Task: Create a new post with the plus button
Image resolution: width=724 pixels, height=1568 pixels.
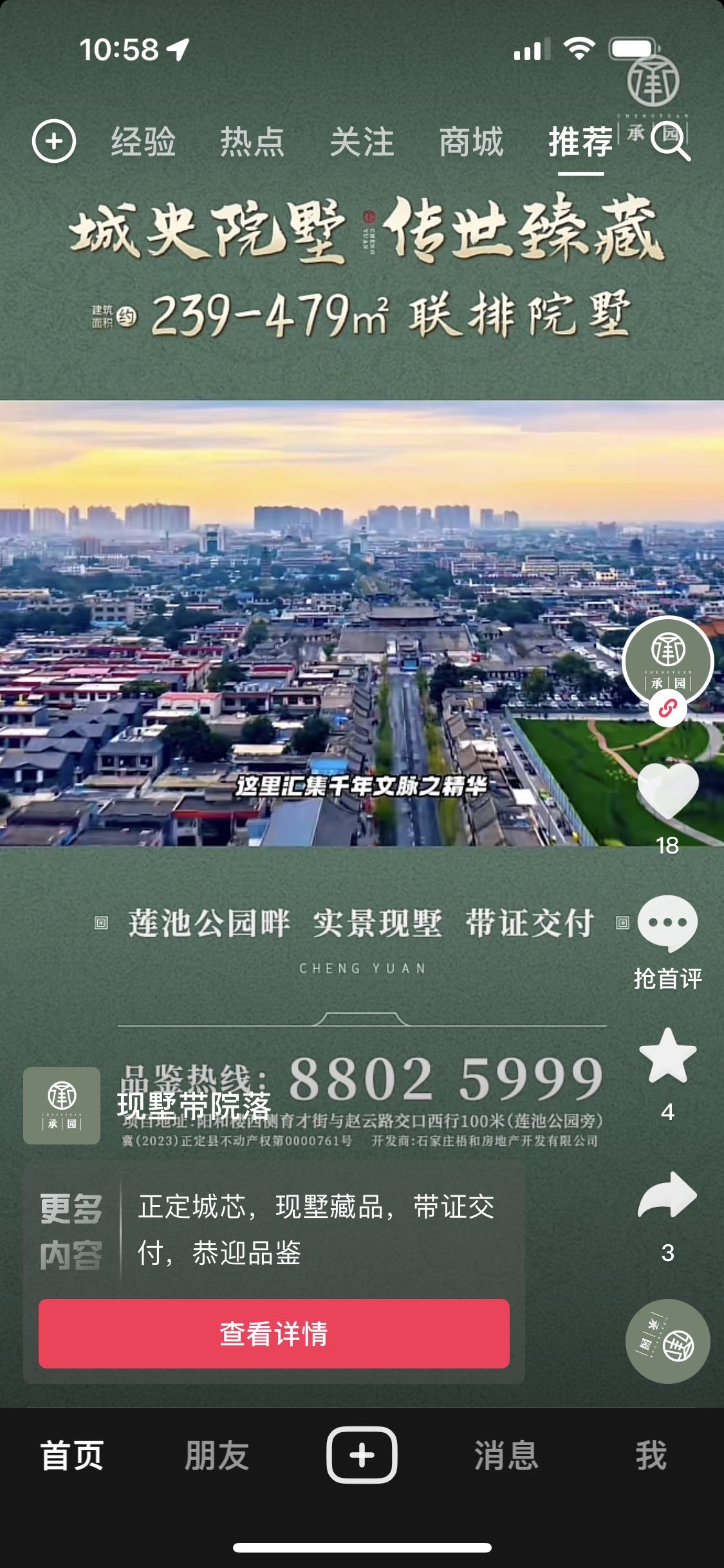Action: pyautogui.click(x=362, y=1455)
